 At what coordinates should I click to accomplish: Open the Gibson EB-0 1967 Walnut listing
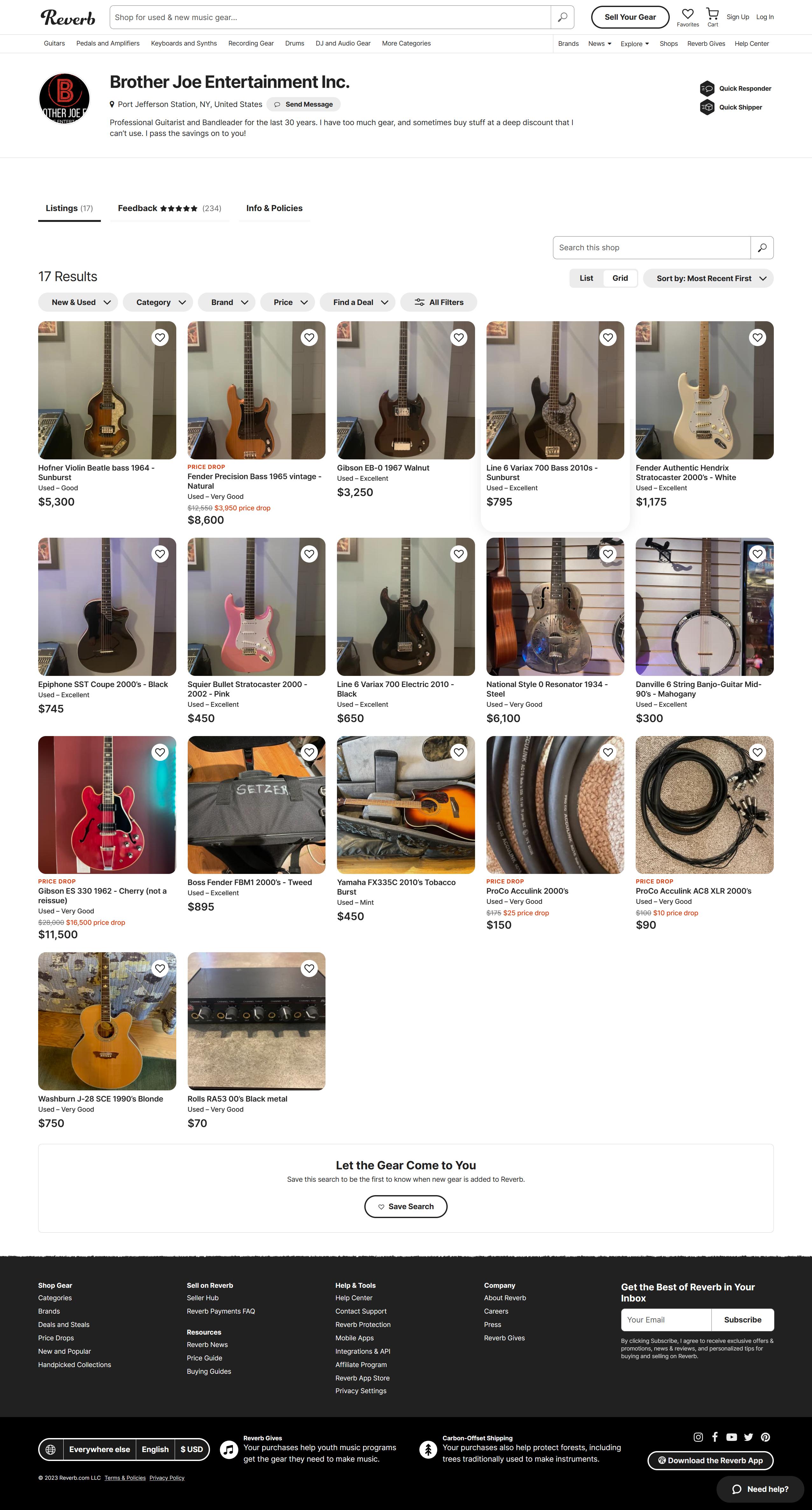(383, 468)
